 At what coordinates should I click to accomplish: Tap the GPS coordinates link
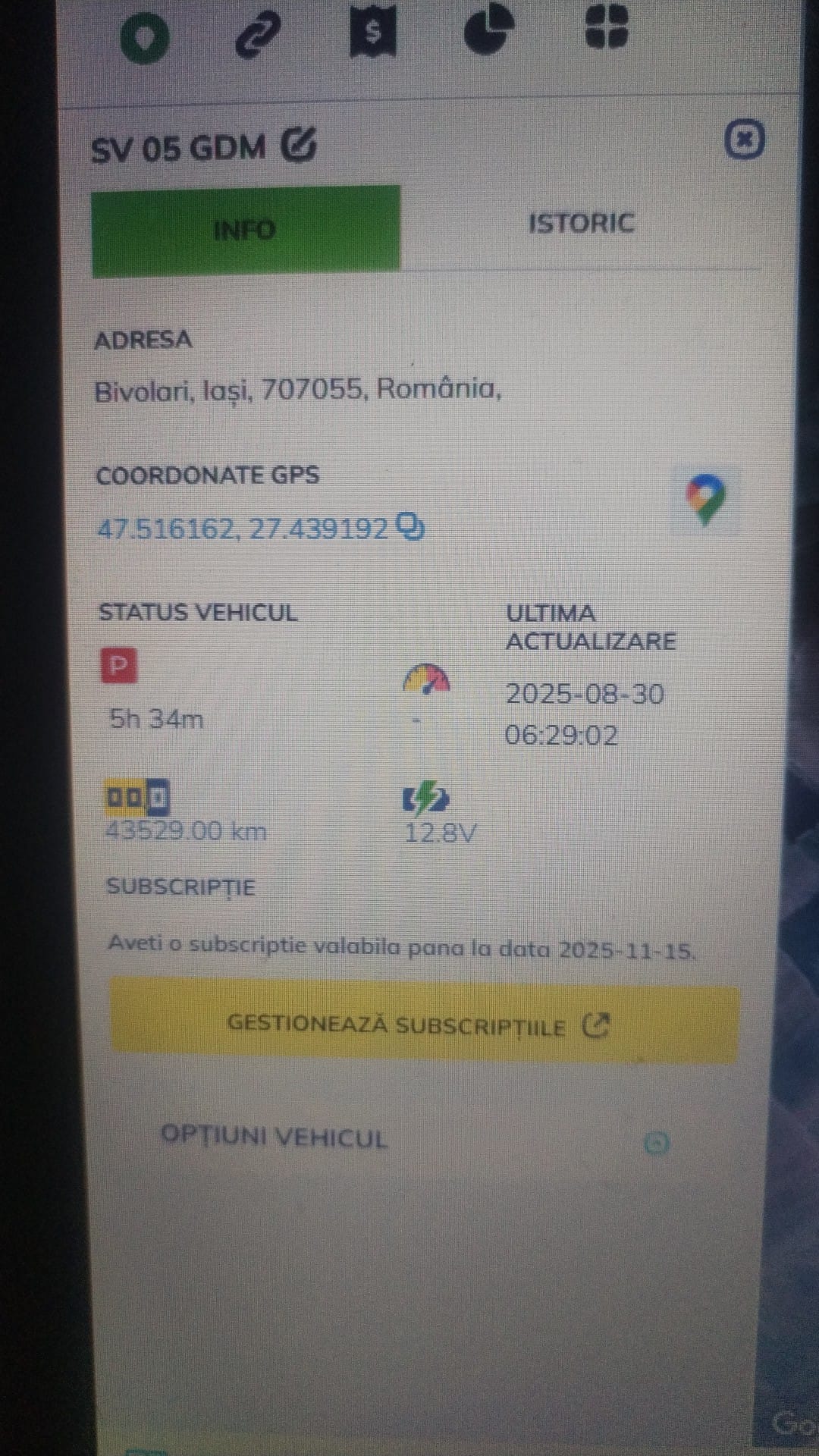coord(243,528)
